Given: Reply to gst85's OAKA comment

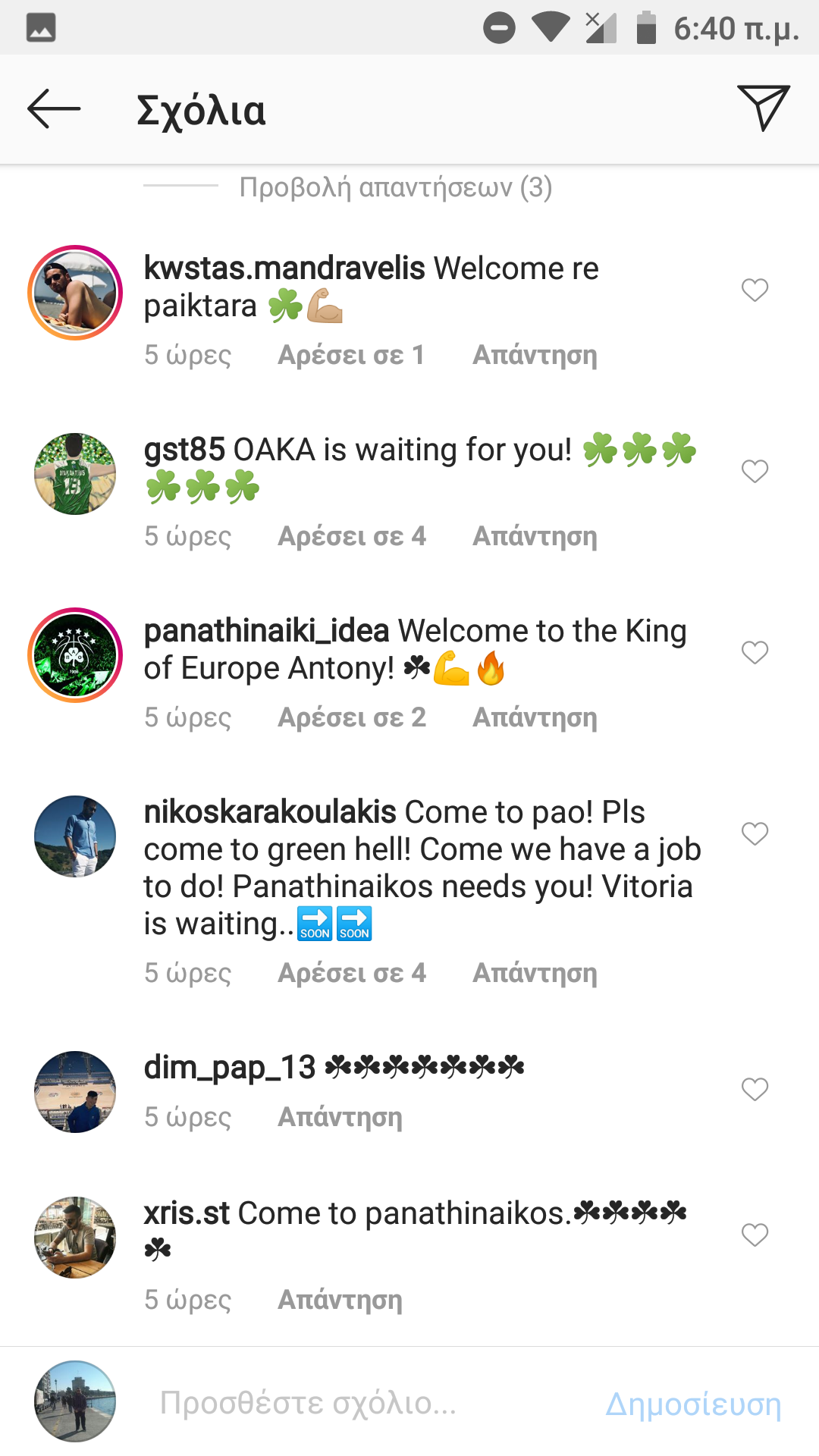Looking at the screenshot, I should [x=535, y=536].
